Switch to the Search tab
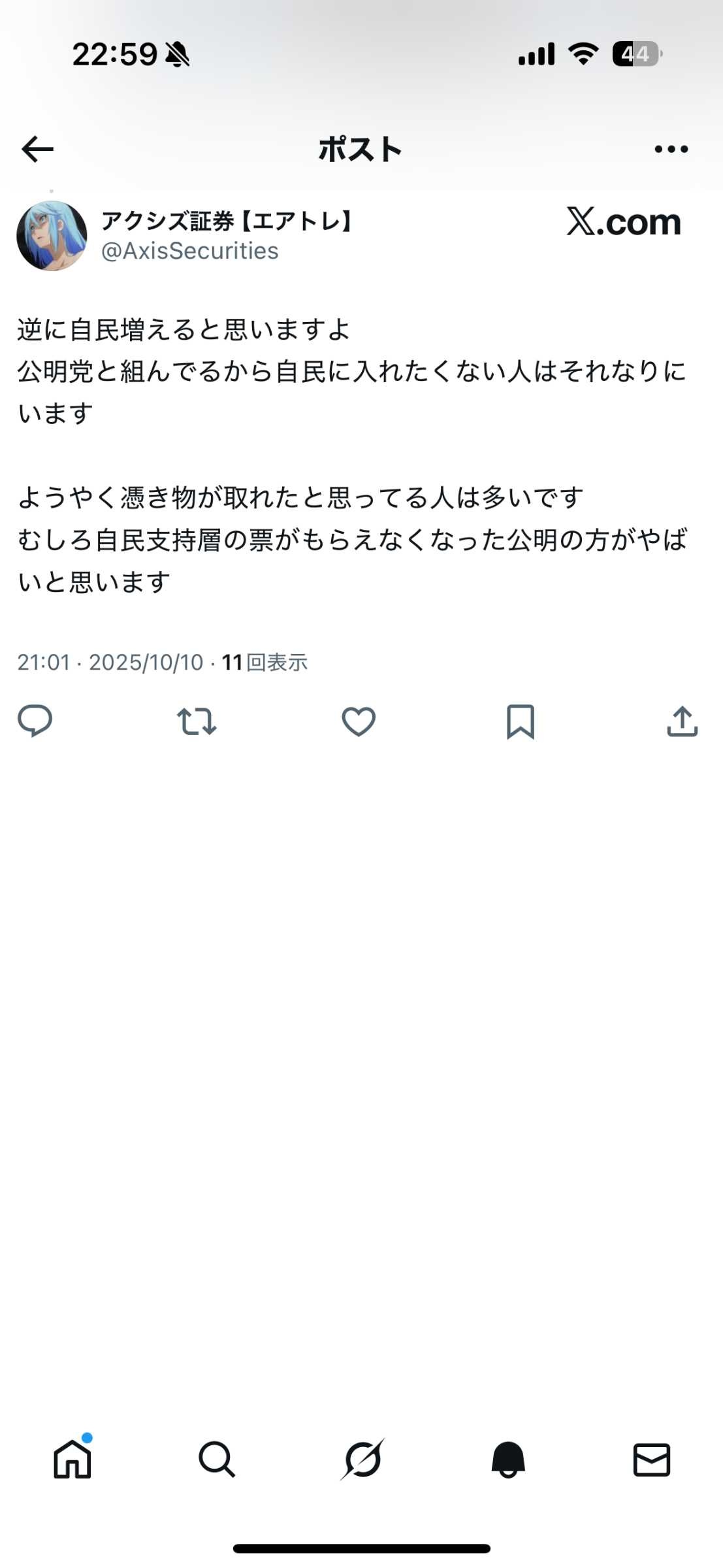The height and width of the screenshot is (1568, 723). click(x=217, y=1460)
